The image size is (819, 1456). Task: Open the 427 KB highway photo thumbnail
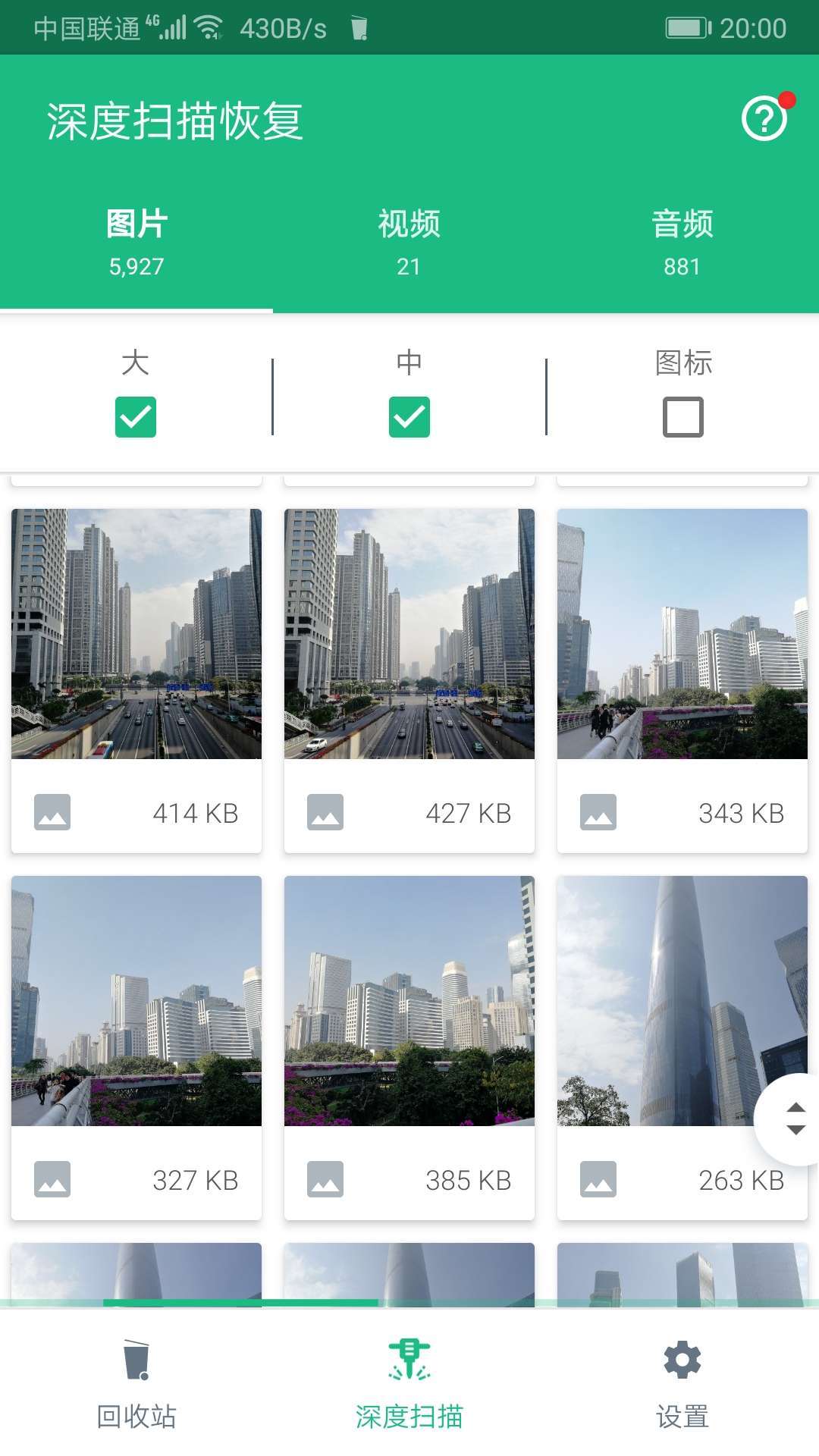[409, 635]
